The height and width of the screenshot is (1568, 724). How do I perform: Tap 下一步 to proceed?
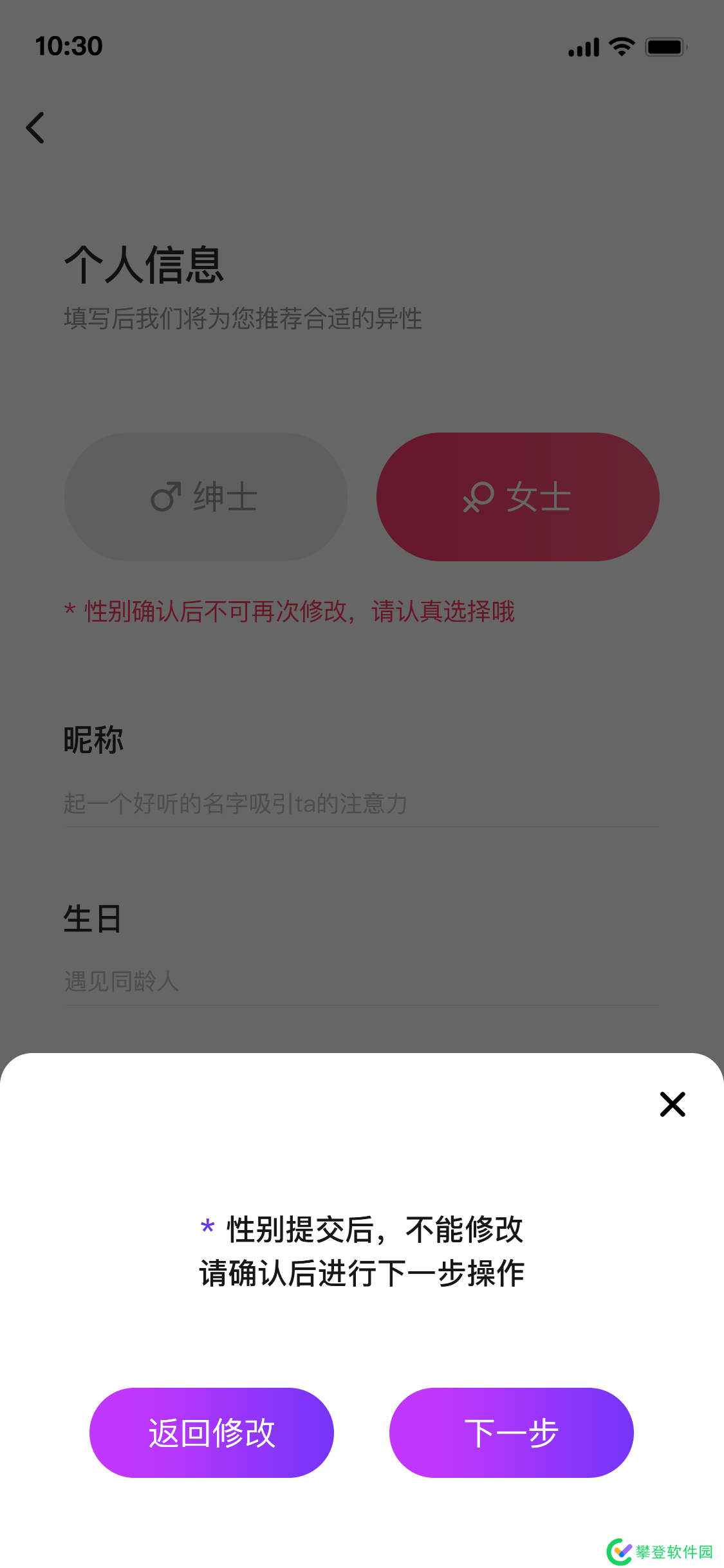(x=511, y=1432)
